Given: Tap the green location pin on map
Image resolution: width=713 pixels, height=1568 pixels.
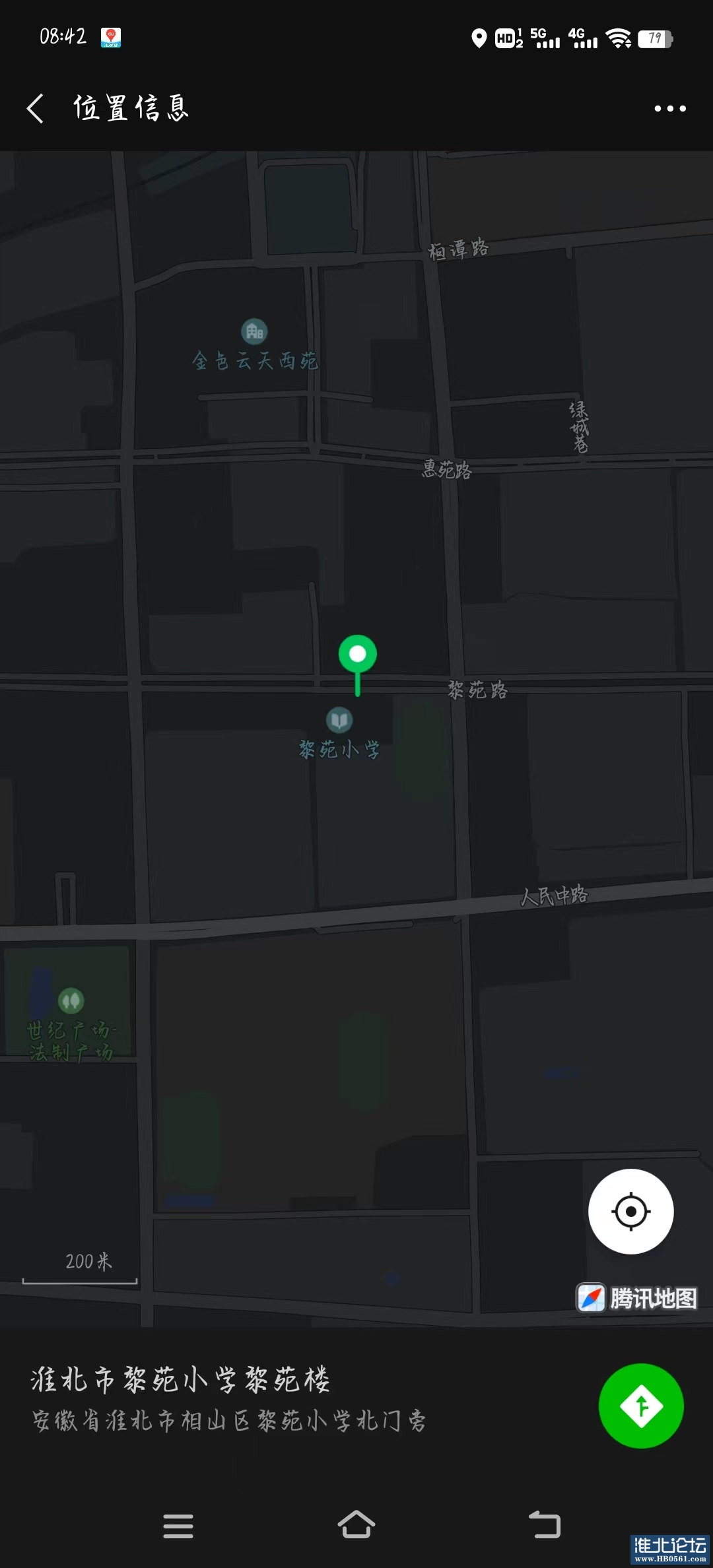Looking at the screenshot, I should [x=357, y=655].
